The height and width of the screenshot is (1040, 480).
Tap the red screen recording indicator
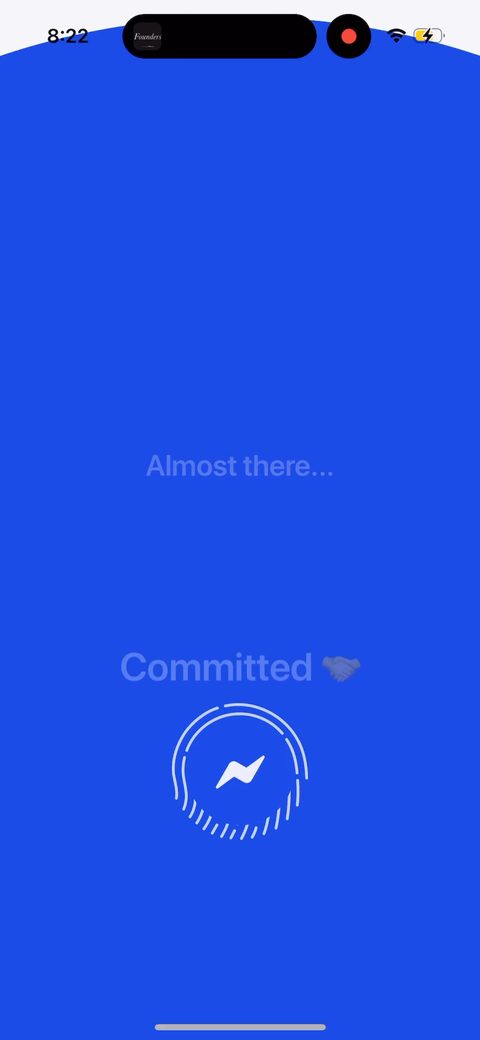pyautogui.click(x=349, y=36)
